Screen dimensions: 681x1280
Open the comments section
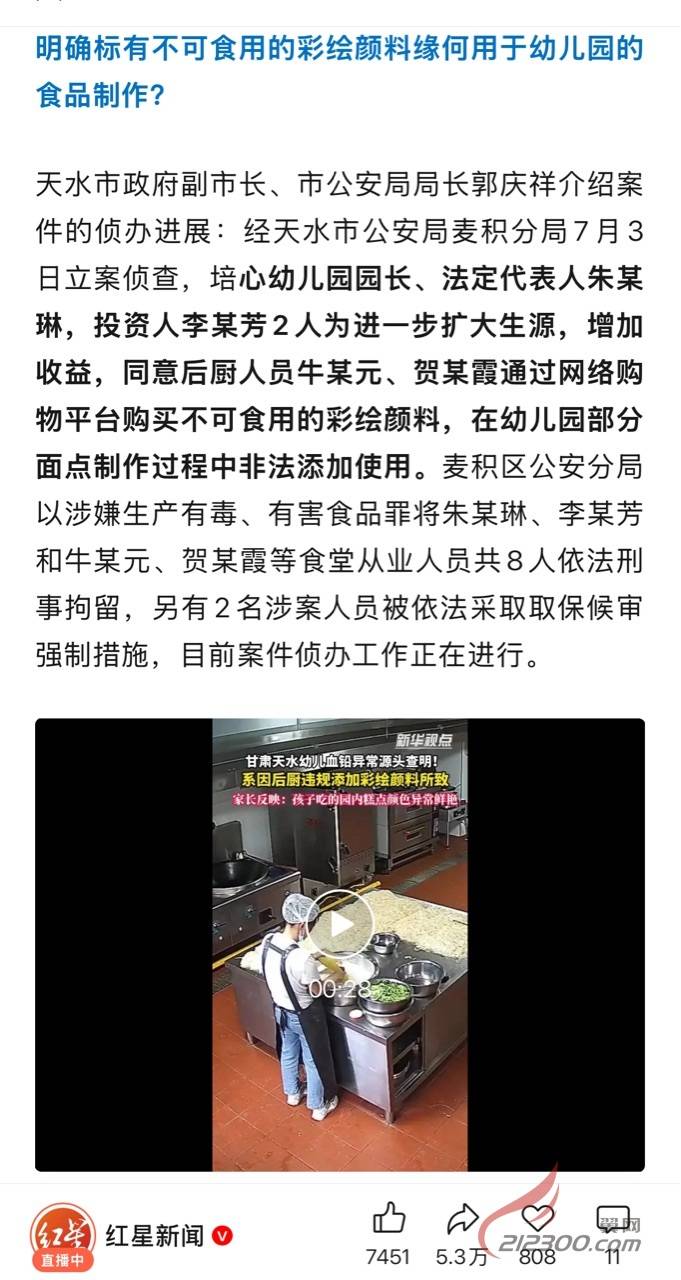pos(612,1219)
